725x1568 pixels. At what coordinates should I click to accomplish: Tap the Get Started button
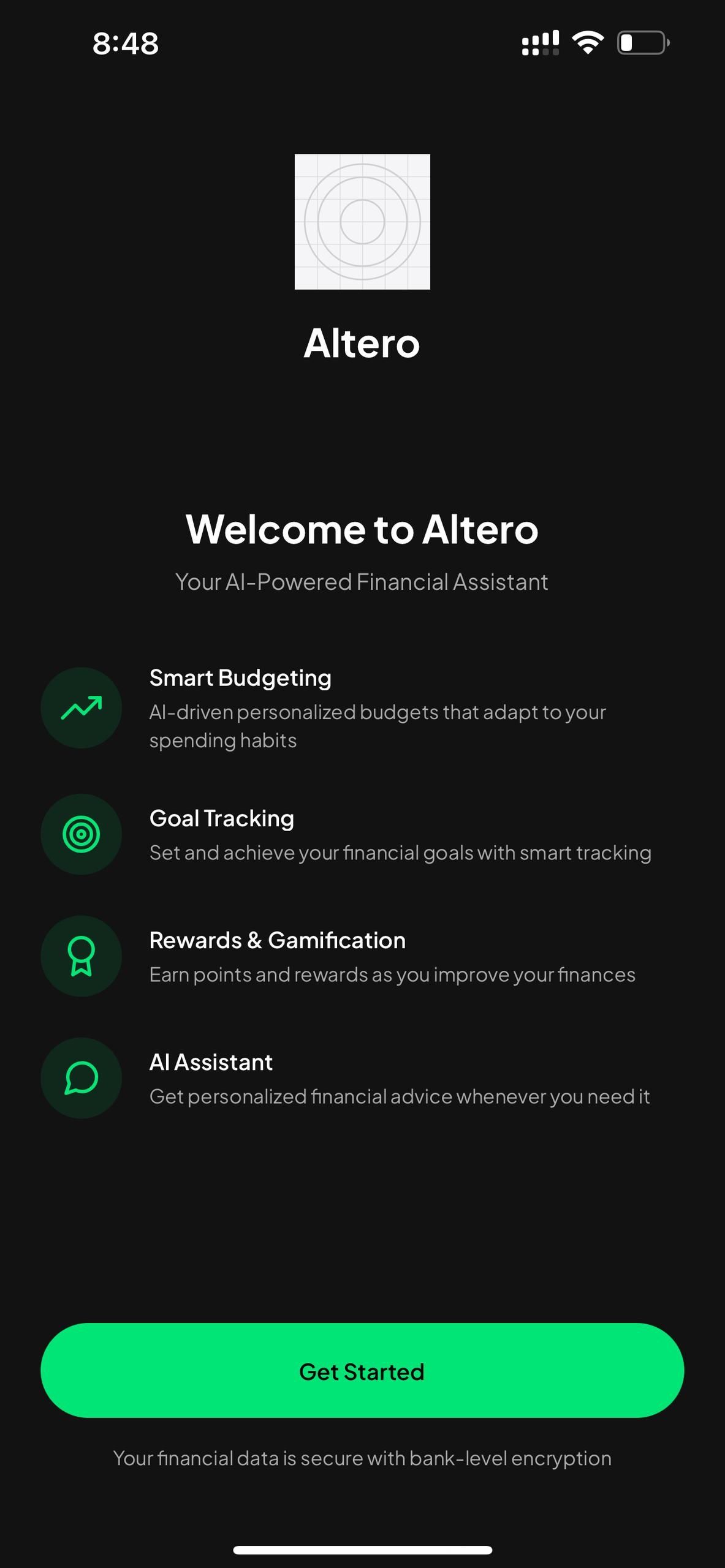tap(362, 1371)
